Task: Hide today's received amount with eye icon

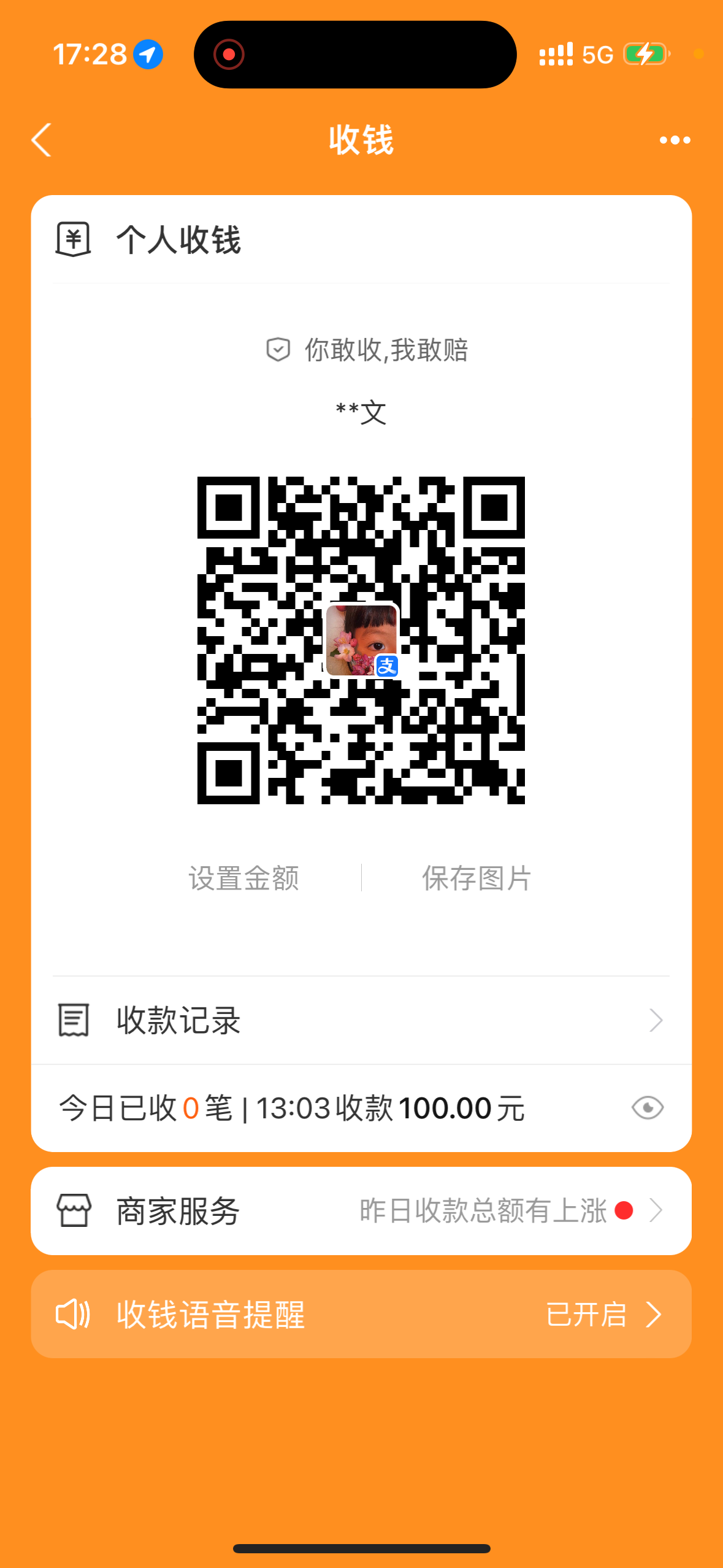Action: coord(647,1108)
